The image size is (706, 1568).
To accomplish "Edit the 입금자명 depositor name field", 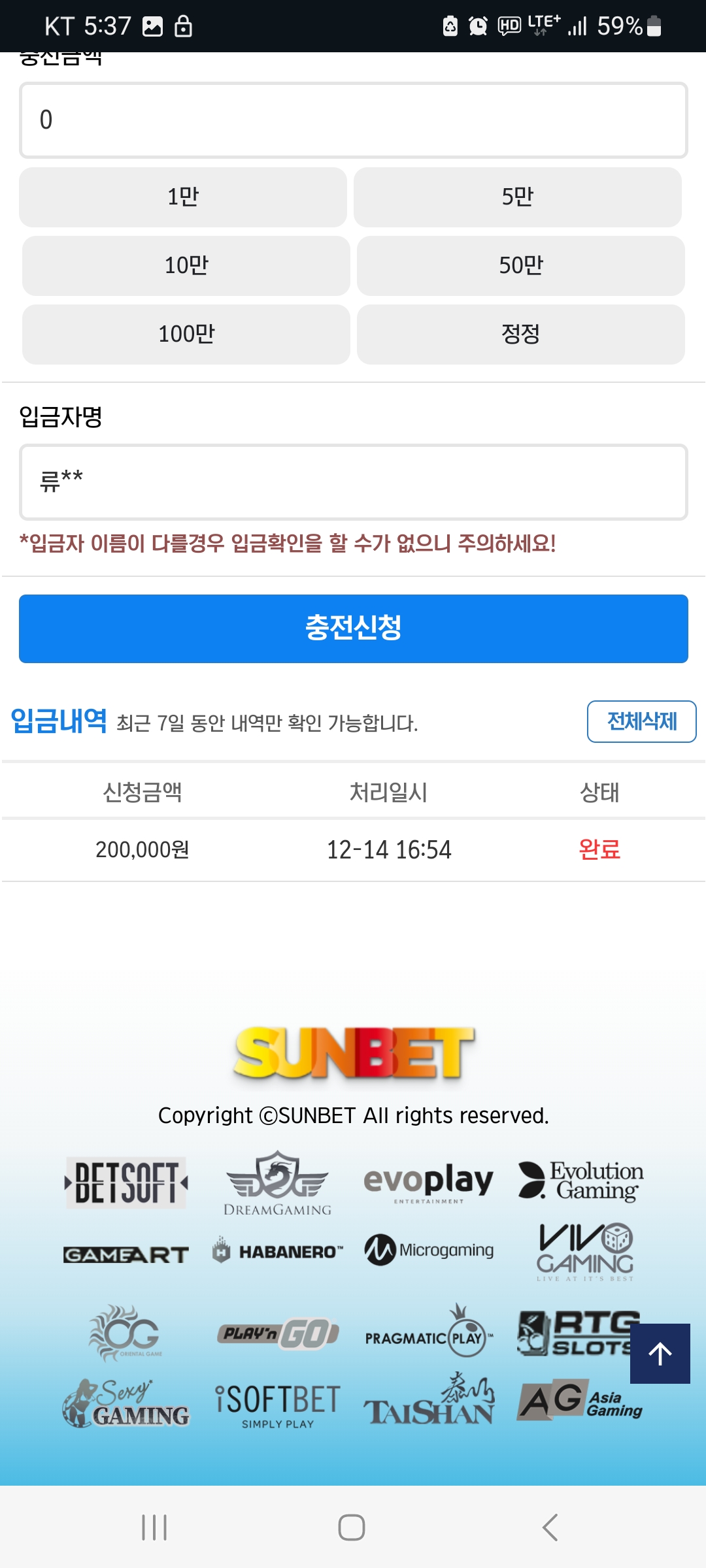I will [x=353, y=482].
